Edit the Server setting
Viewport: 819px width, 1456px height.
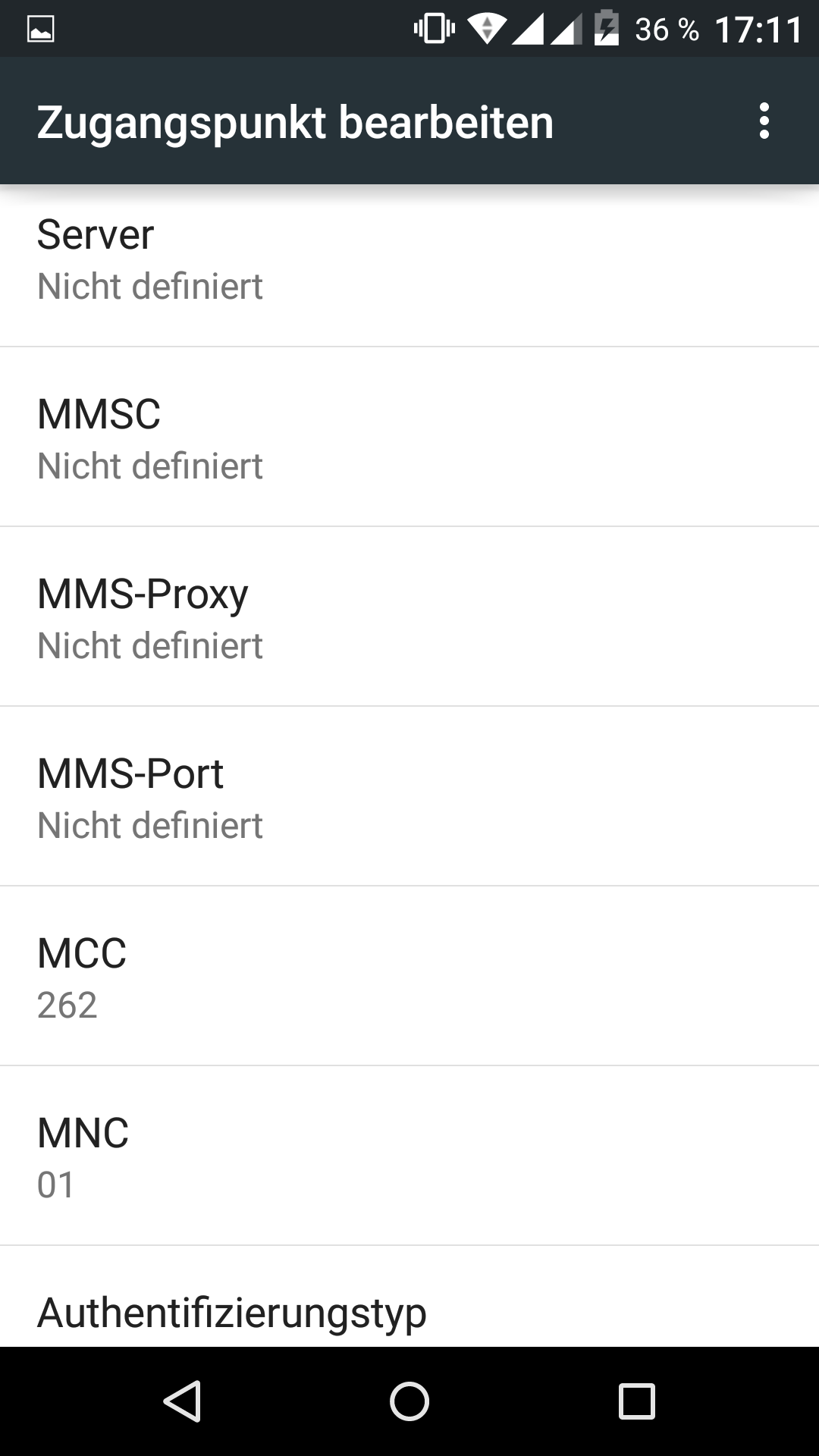point(409,260)
